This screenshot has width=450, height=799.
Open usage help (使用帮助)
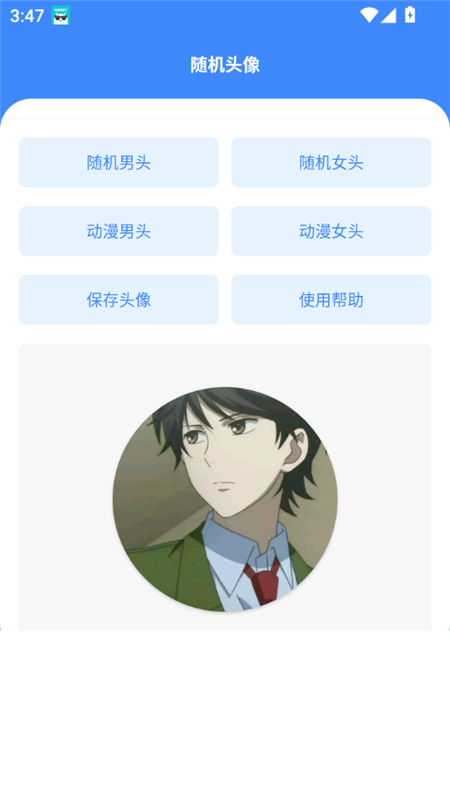(x=331, y=300)
